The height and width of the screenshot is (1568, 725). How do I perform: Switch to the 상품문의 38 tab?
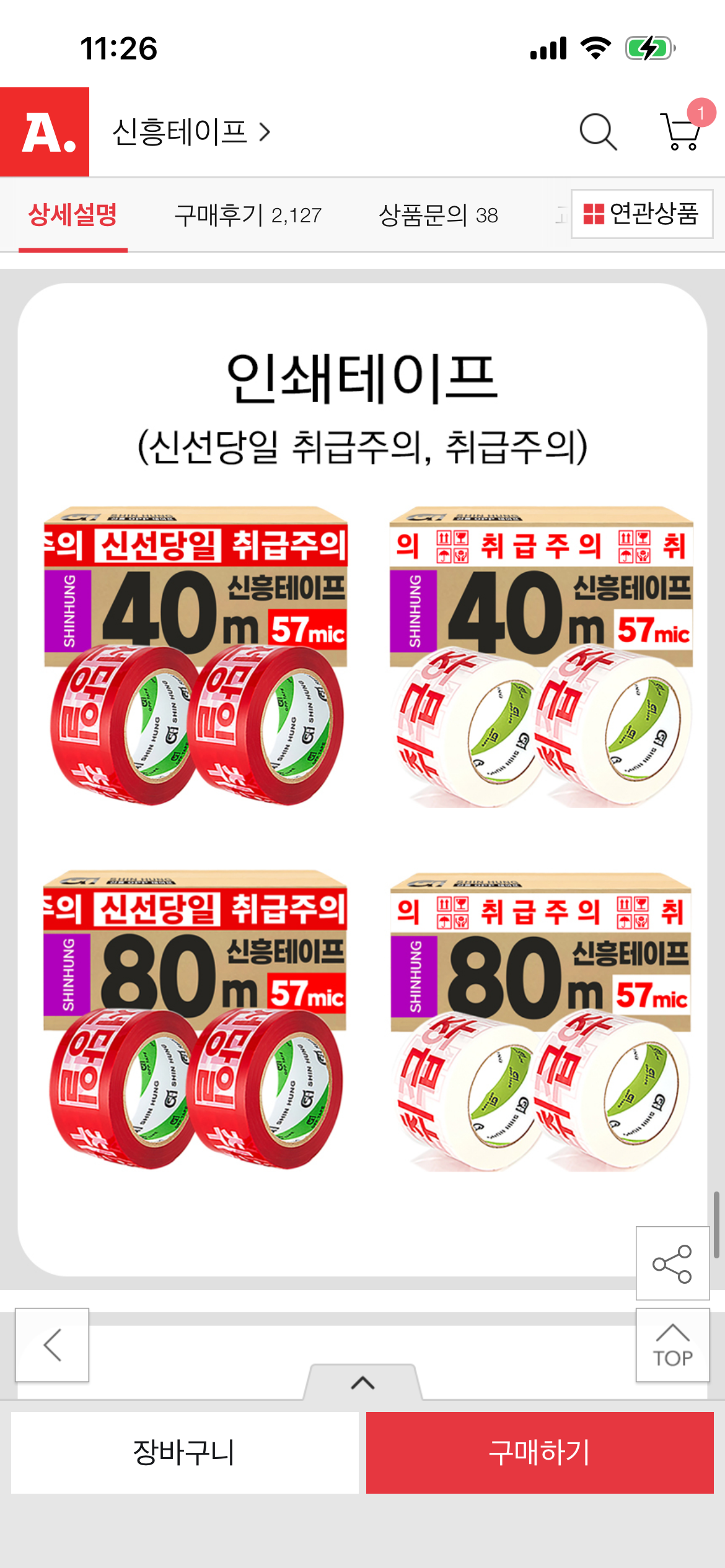[437, 215]
